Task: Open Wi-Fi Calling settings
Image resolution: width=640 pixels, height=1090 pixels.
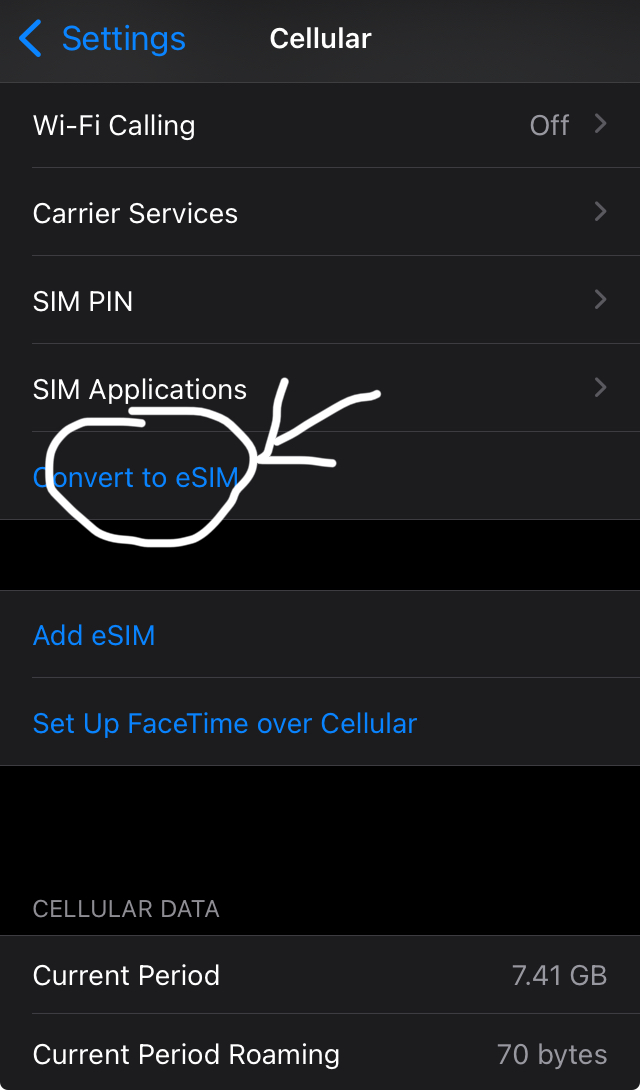Action: click(320, 125)
